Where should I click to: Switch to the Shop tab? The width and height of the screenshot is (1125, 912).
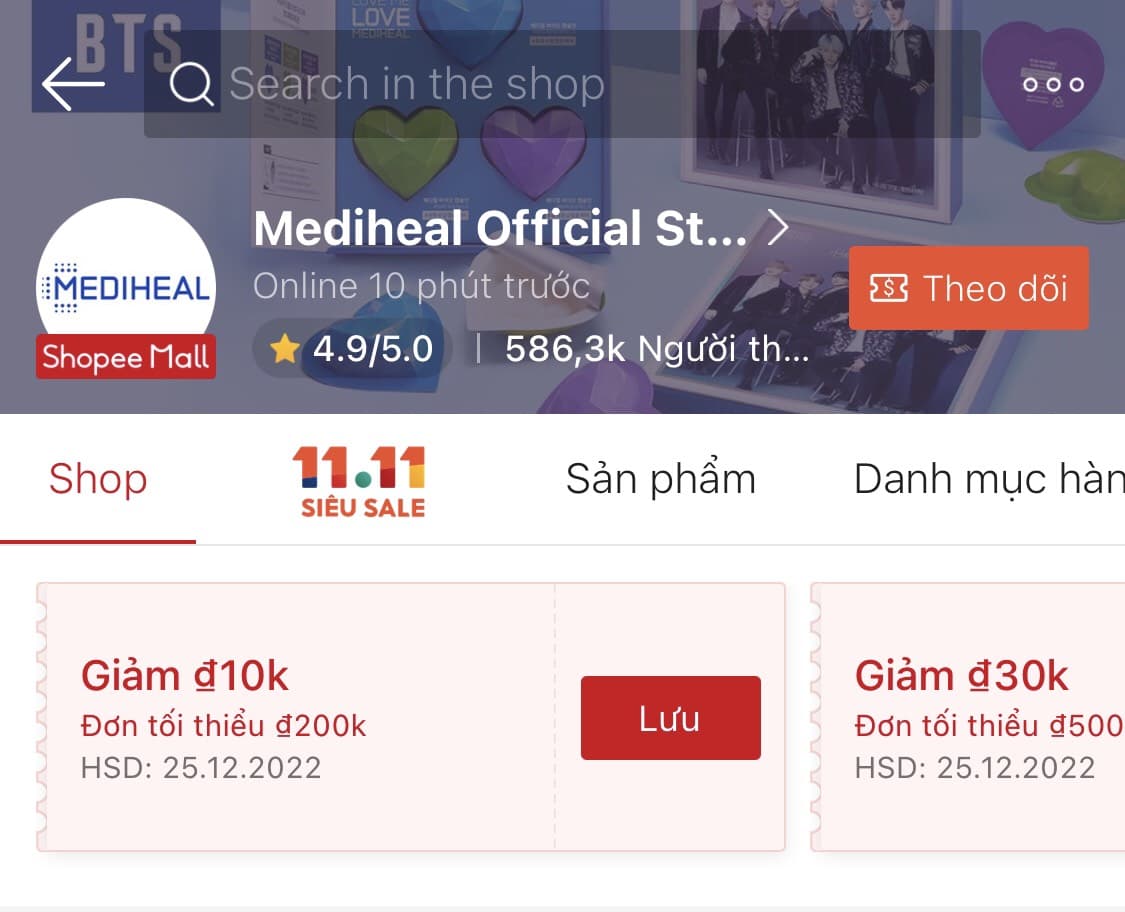click(x=98, y=479)
